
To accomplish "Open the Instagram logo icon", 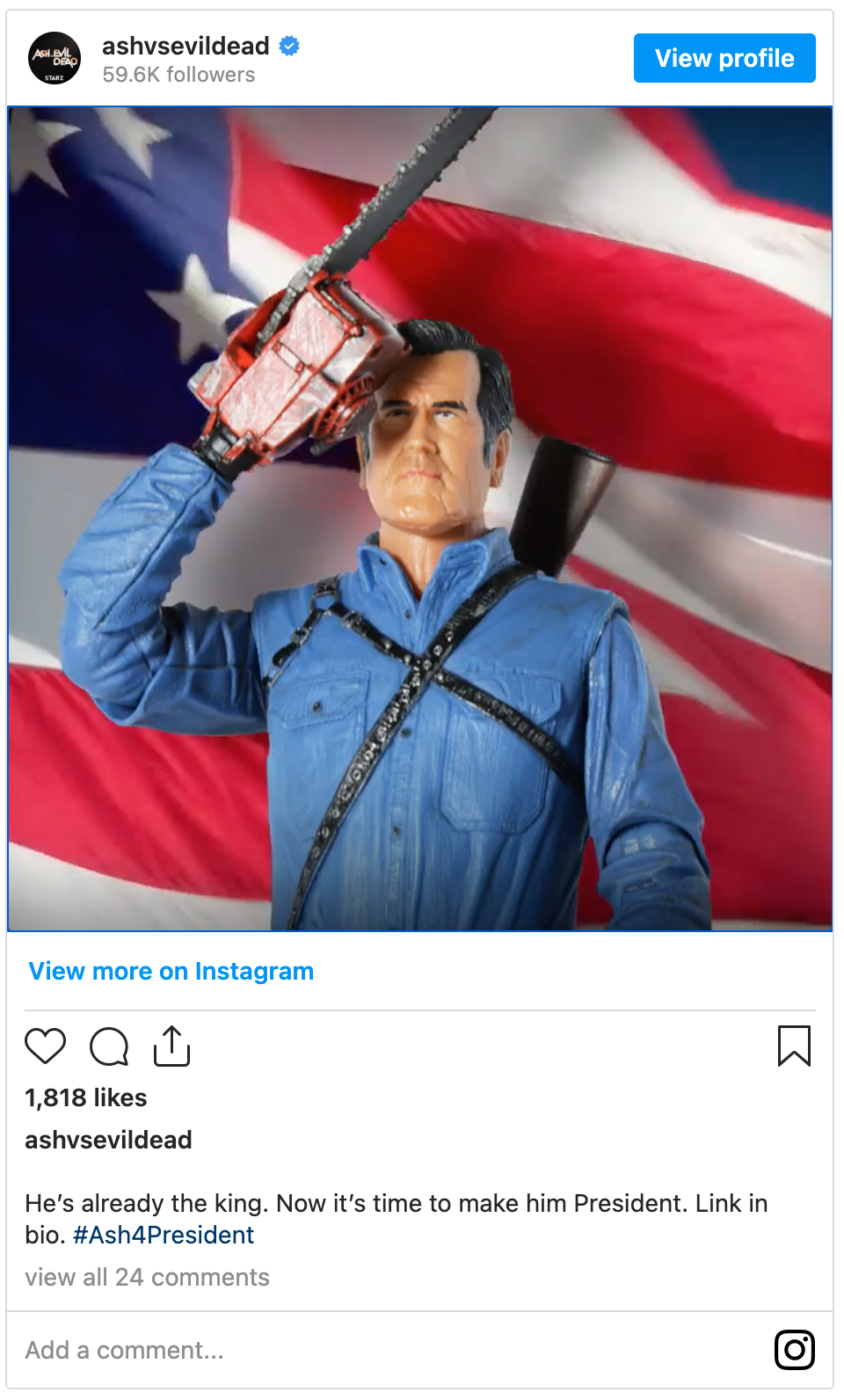I will [794, 1350].
